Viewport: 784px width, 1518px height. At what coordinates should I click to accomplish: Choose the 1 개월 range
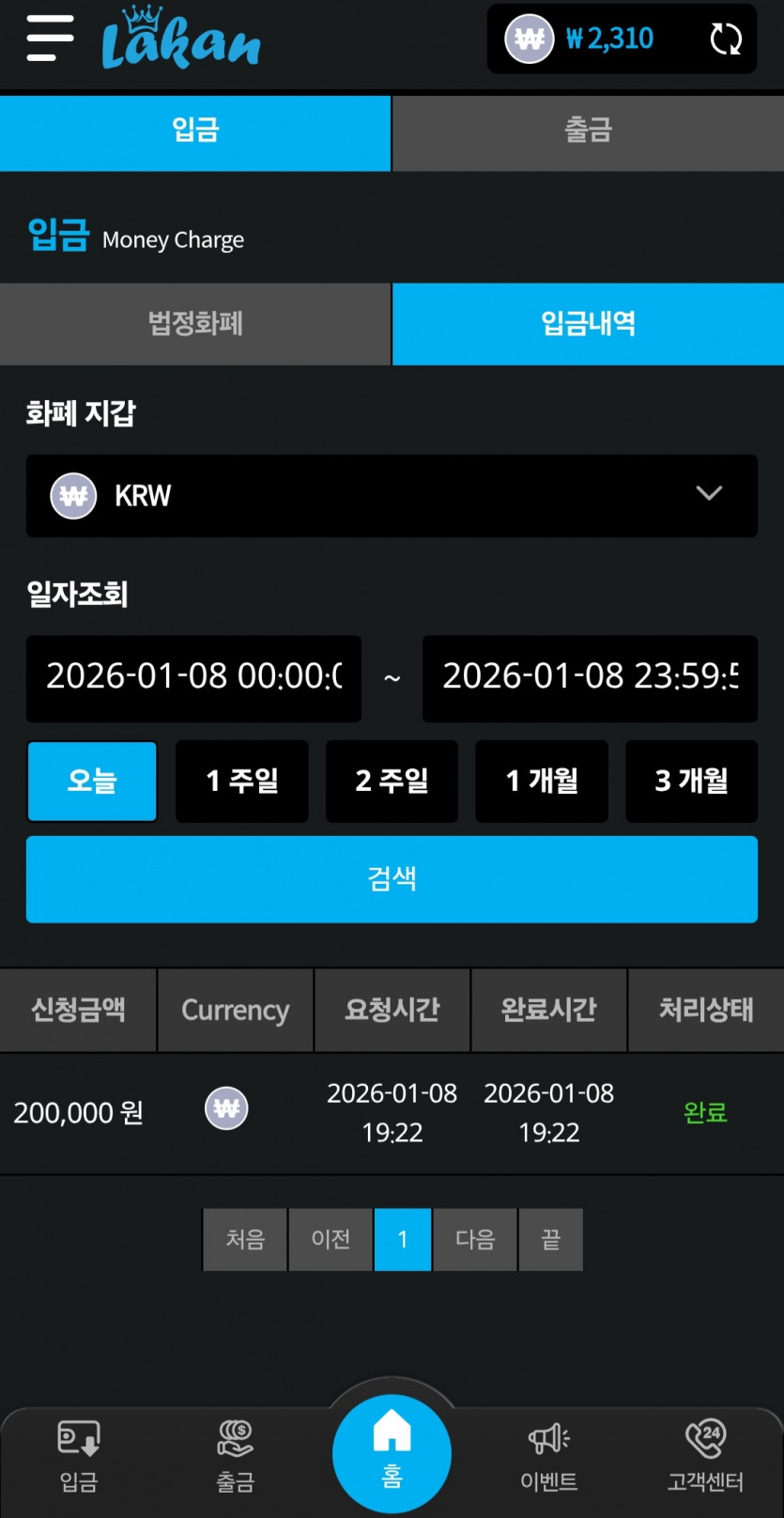click(x=542, y=782)
